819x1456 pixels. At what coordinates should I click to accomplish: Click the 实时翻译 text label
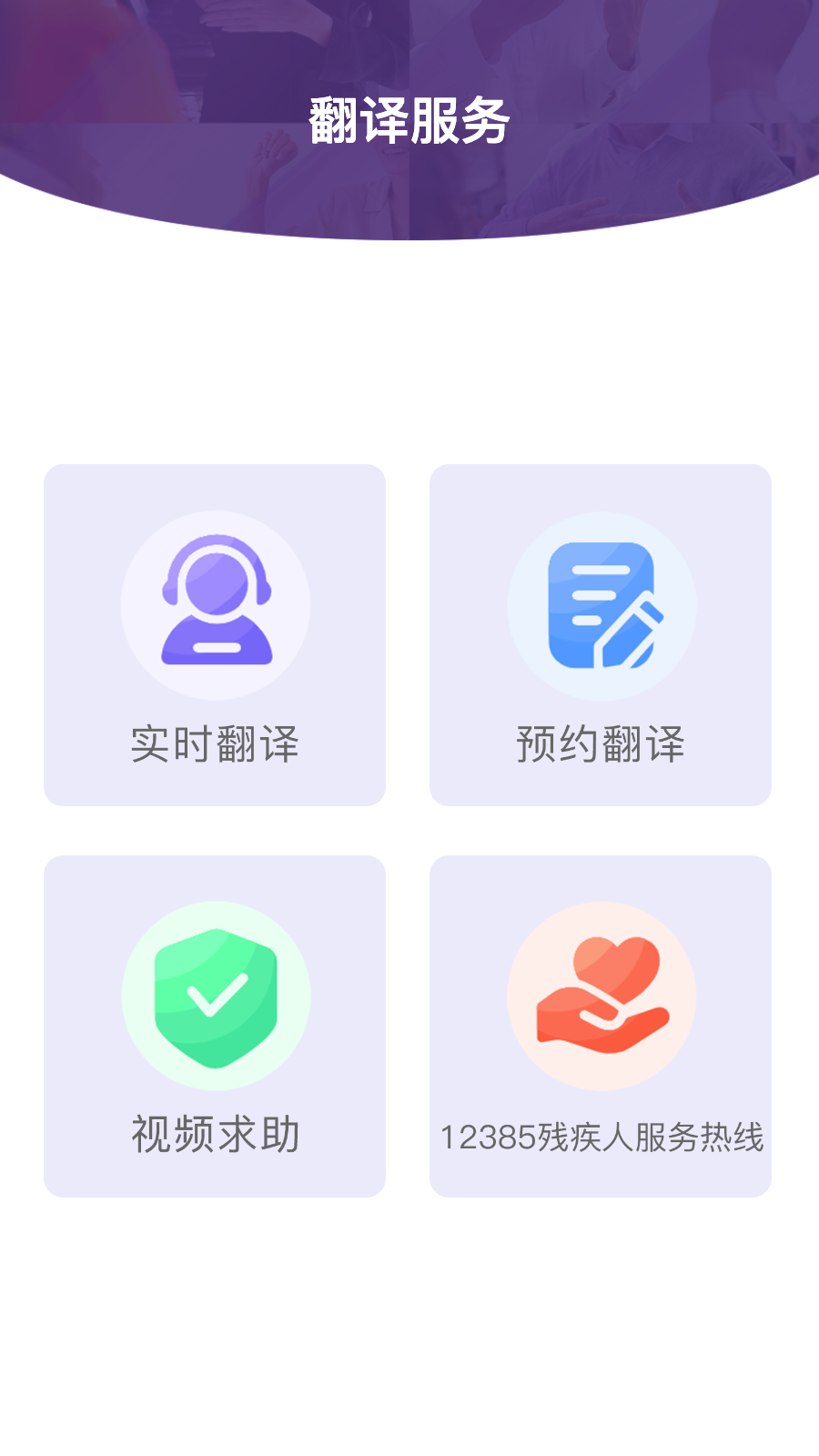click(215, 744)
